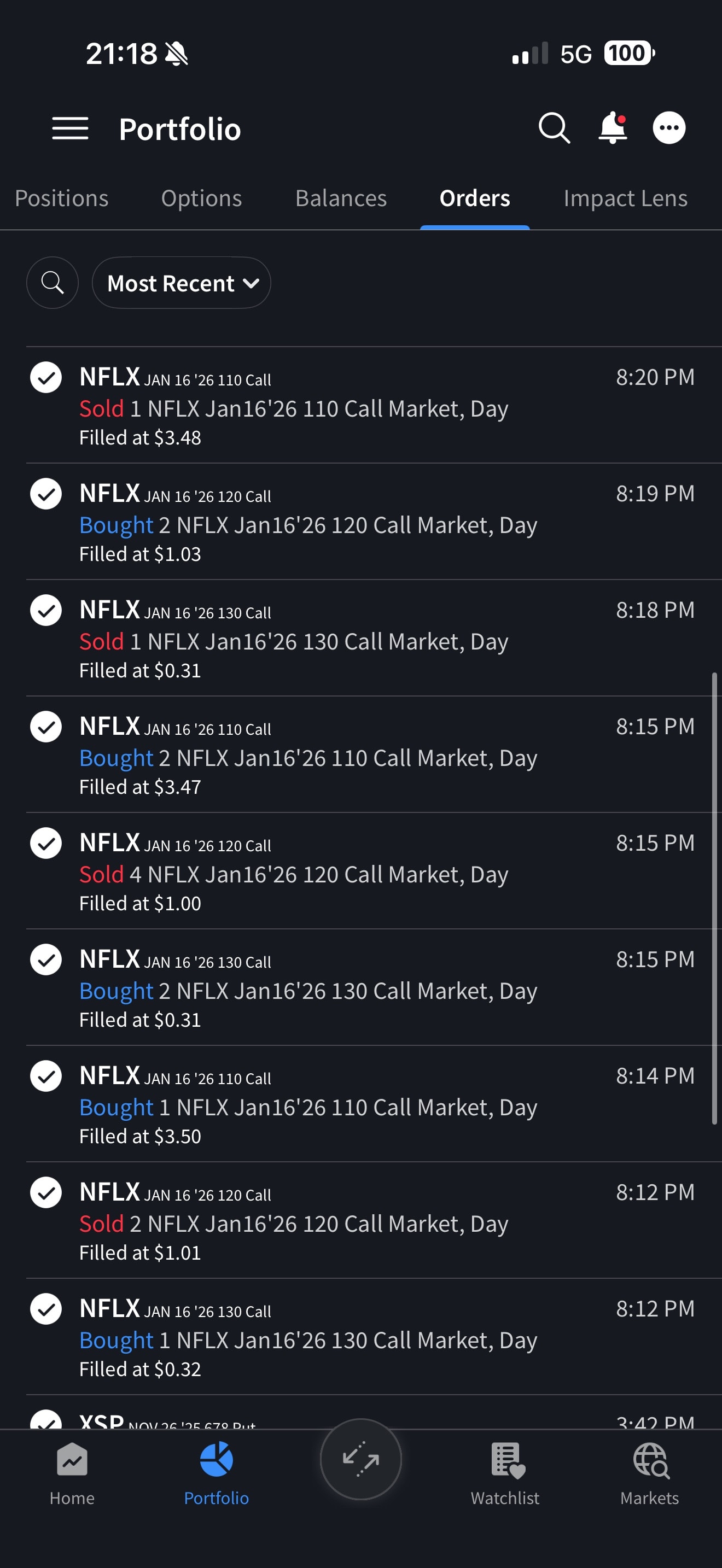Switch to the Balances tab
This screenshot has width=722, height=1568.
pyautogui.click(x=341, y=198)
